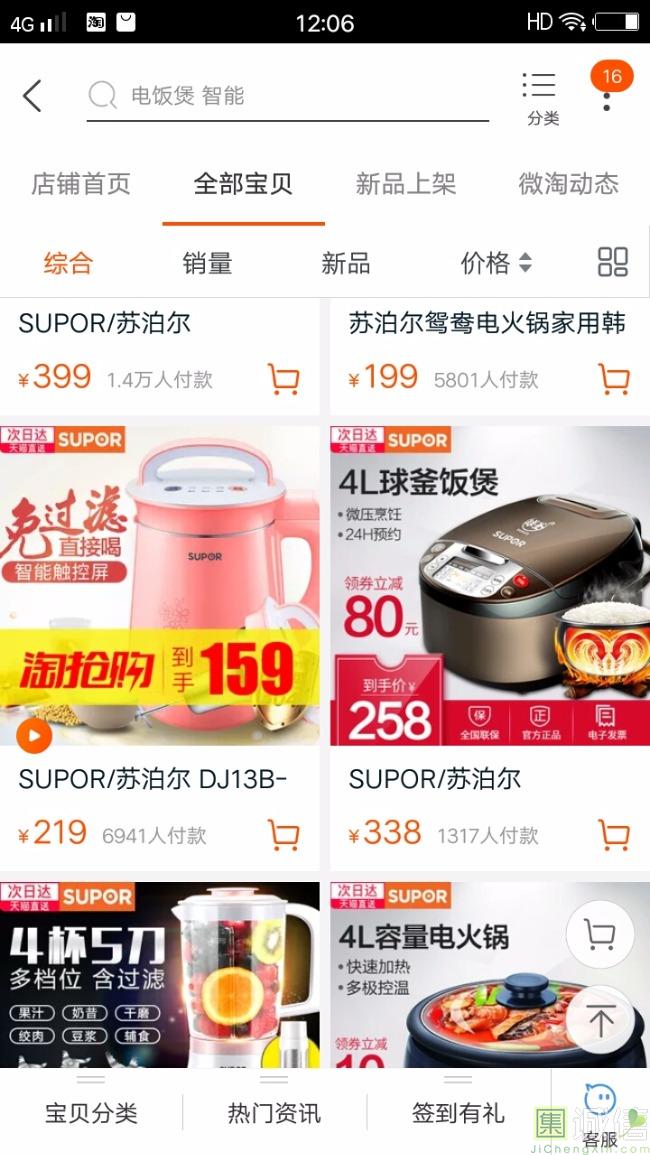Image resolution: width=650 pixels, height=1155 pixels.
Task: View the 4L球釜饭煲 rice cooker product
Action: (x=490, y=585)
